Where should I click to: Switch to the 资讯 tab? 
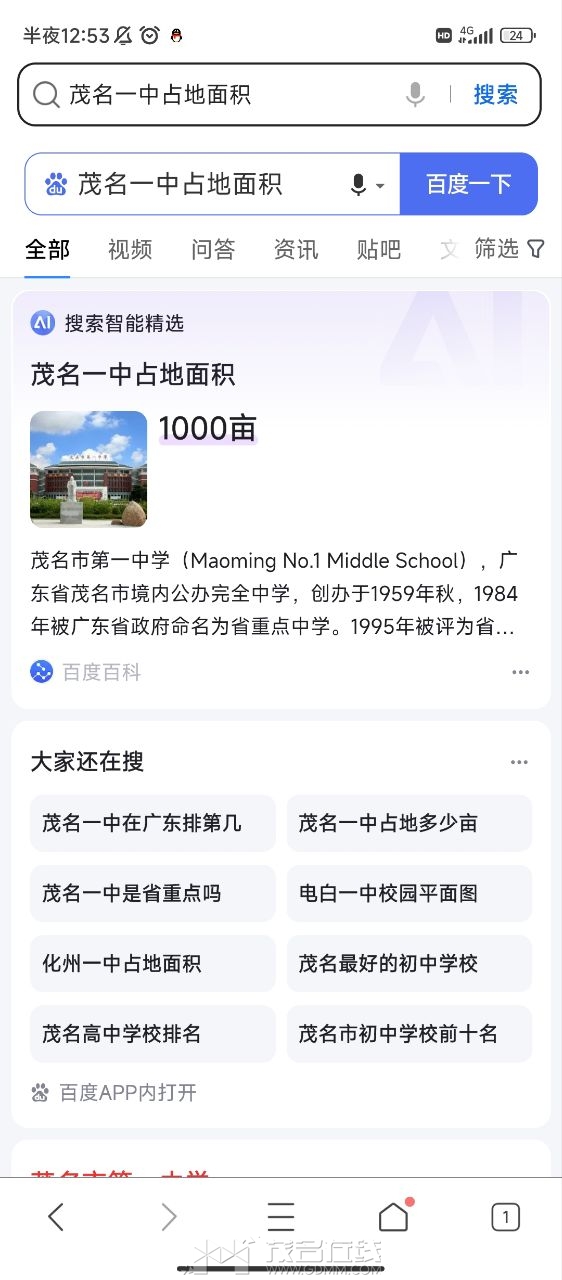(x=296, y=249)
